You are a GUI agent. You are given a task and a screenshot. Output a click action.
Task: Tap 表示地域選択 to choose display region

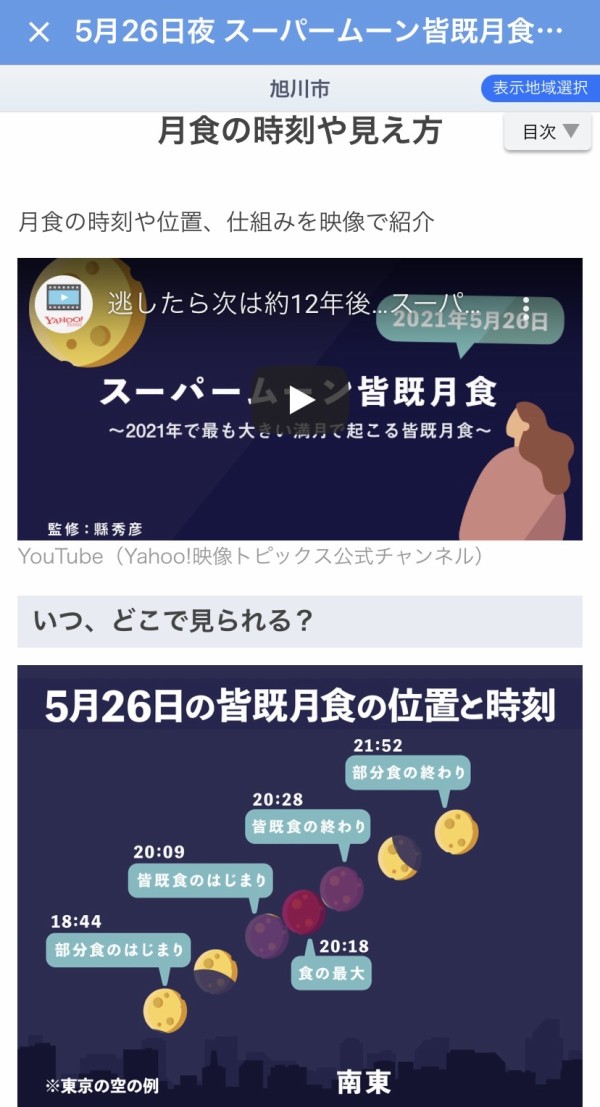coord(540,88)
